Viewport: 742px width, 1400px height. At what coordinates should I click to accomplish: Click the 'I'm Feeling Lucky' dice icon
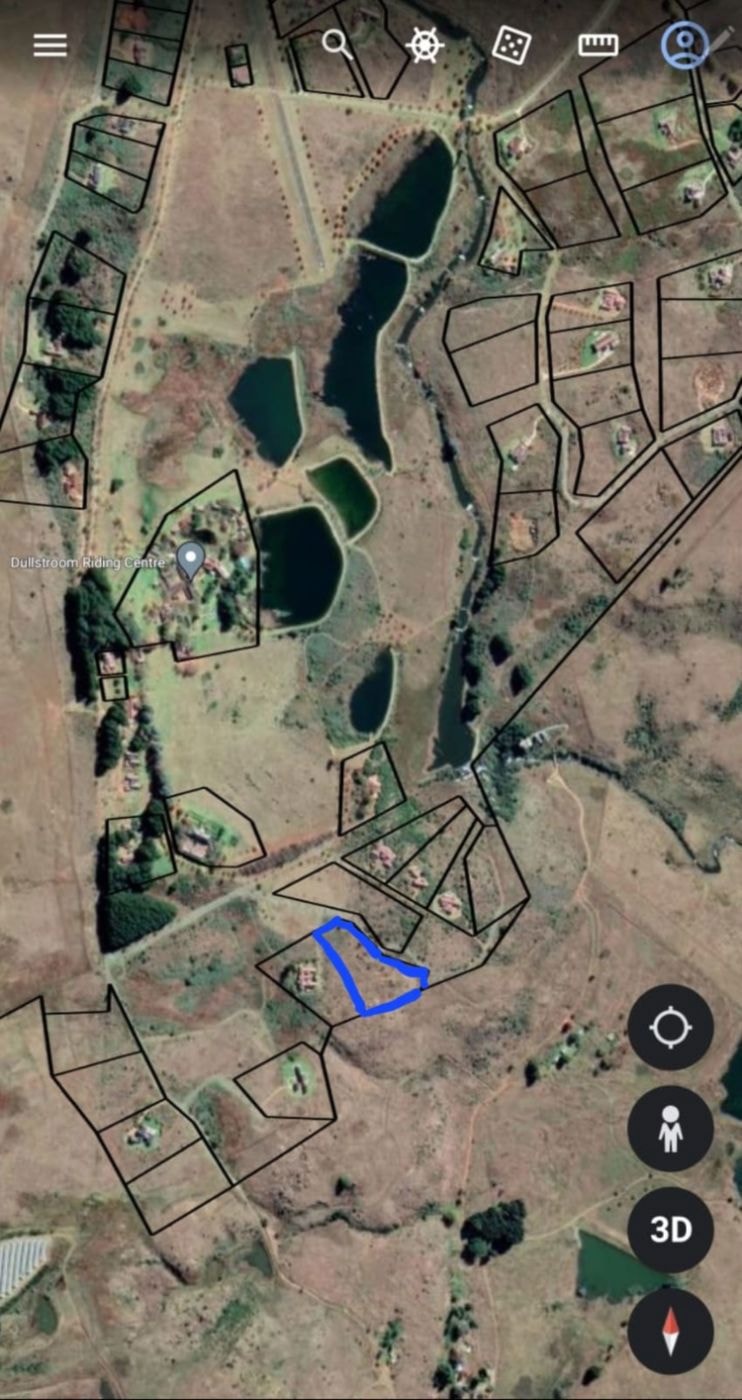click(511, 45)
